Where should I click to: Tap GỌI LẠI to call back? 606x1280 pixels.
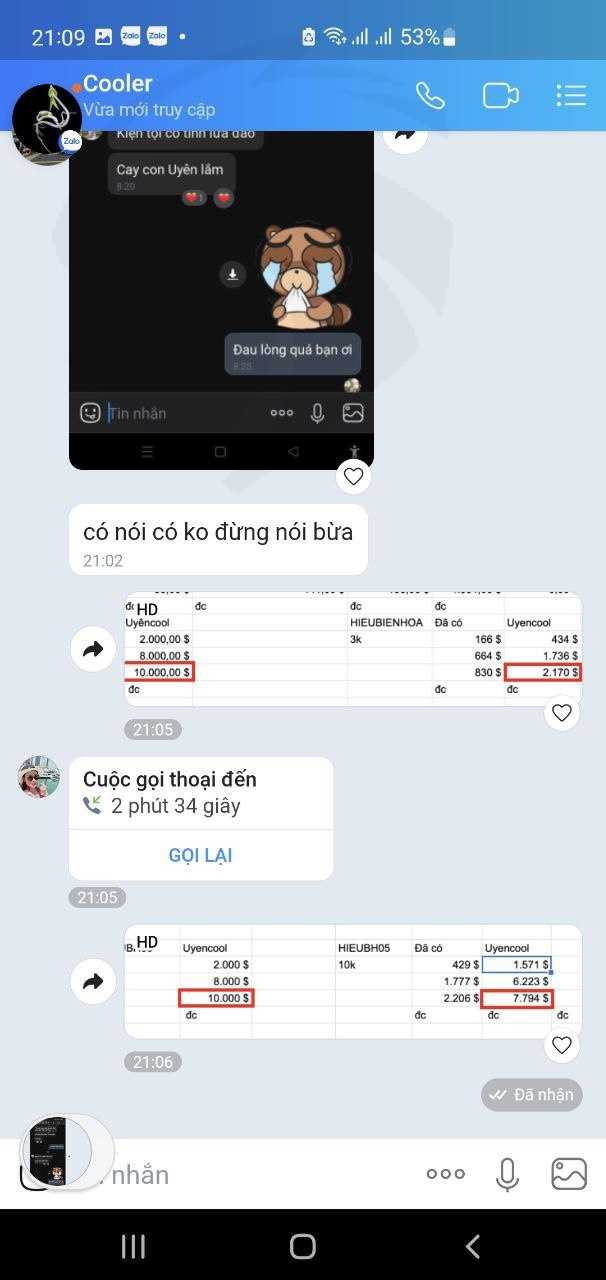click(x=200, y=855)
